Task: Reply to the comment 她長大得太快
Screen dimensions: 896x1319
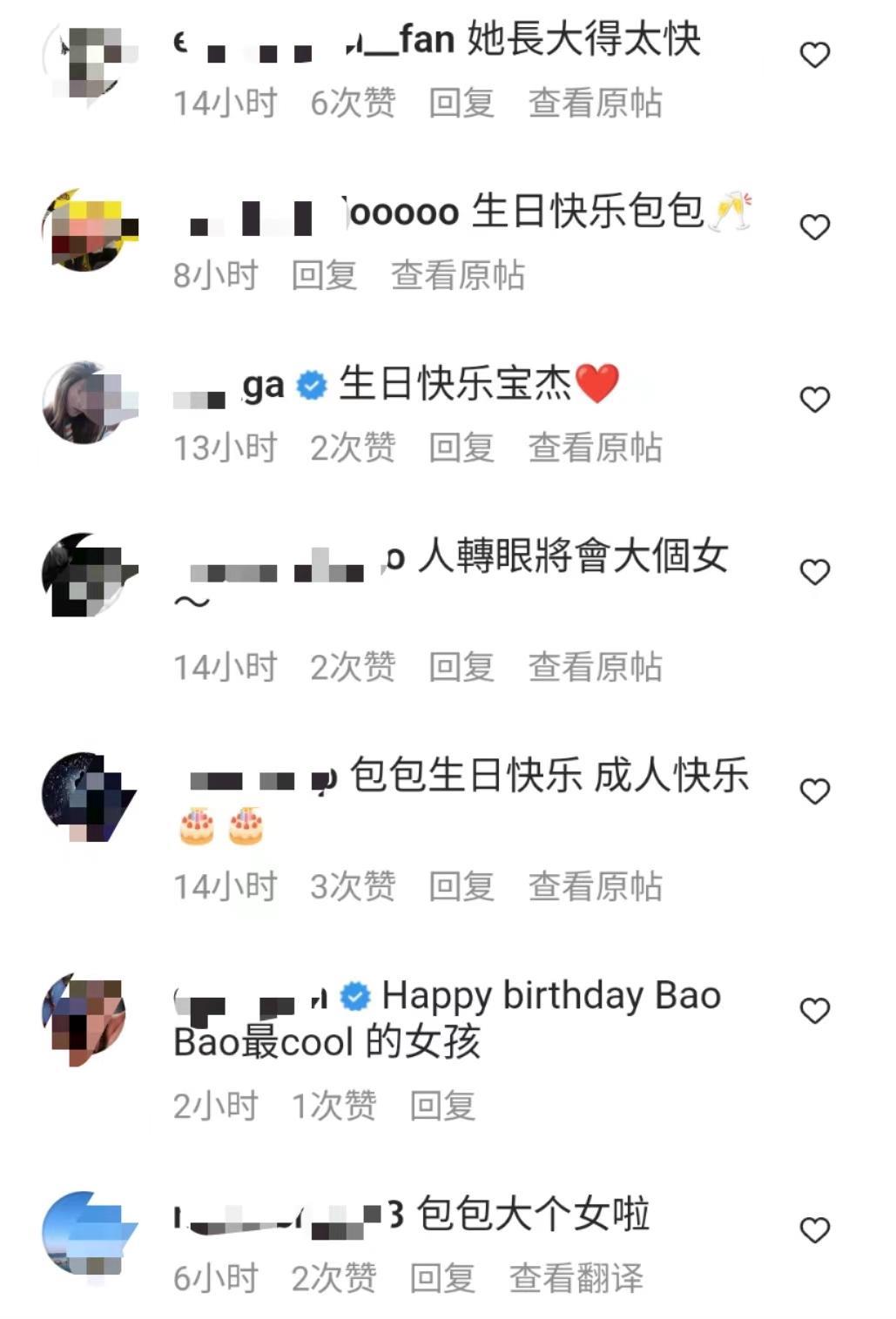Action: pyautogui.click(x=461, y=104)
